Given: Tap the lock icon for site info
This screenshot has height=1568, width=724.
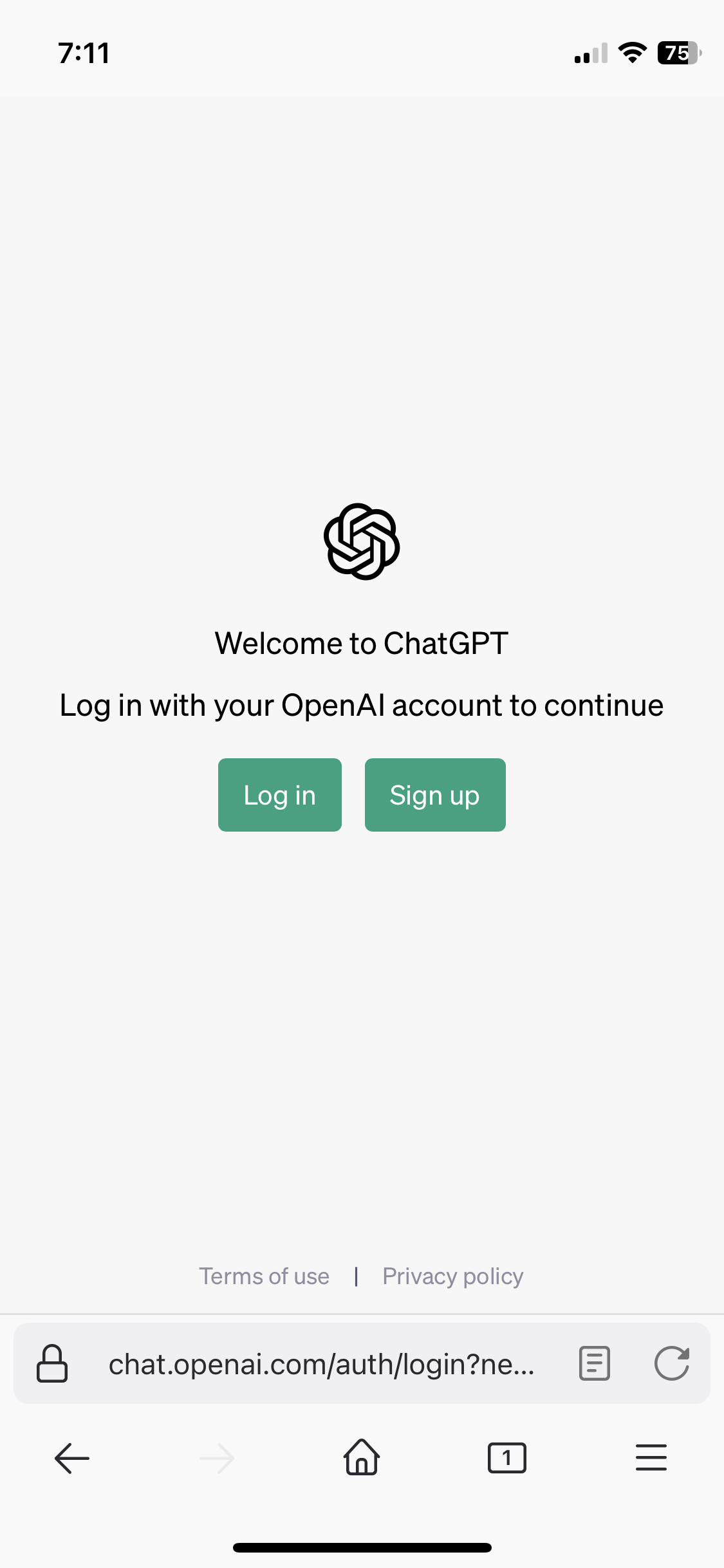Looking at the screenshot, I should click(x=52, y=1363).
